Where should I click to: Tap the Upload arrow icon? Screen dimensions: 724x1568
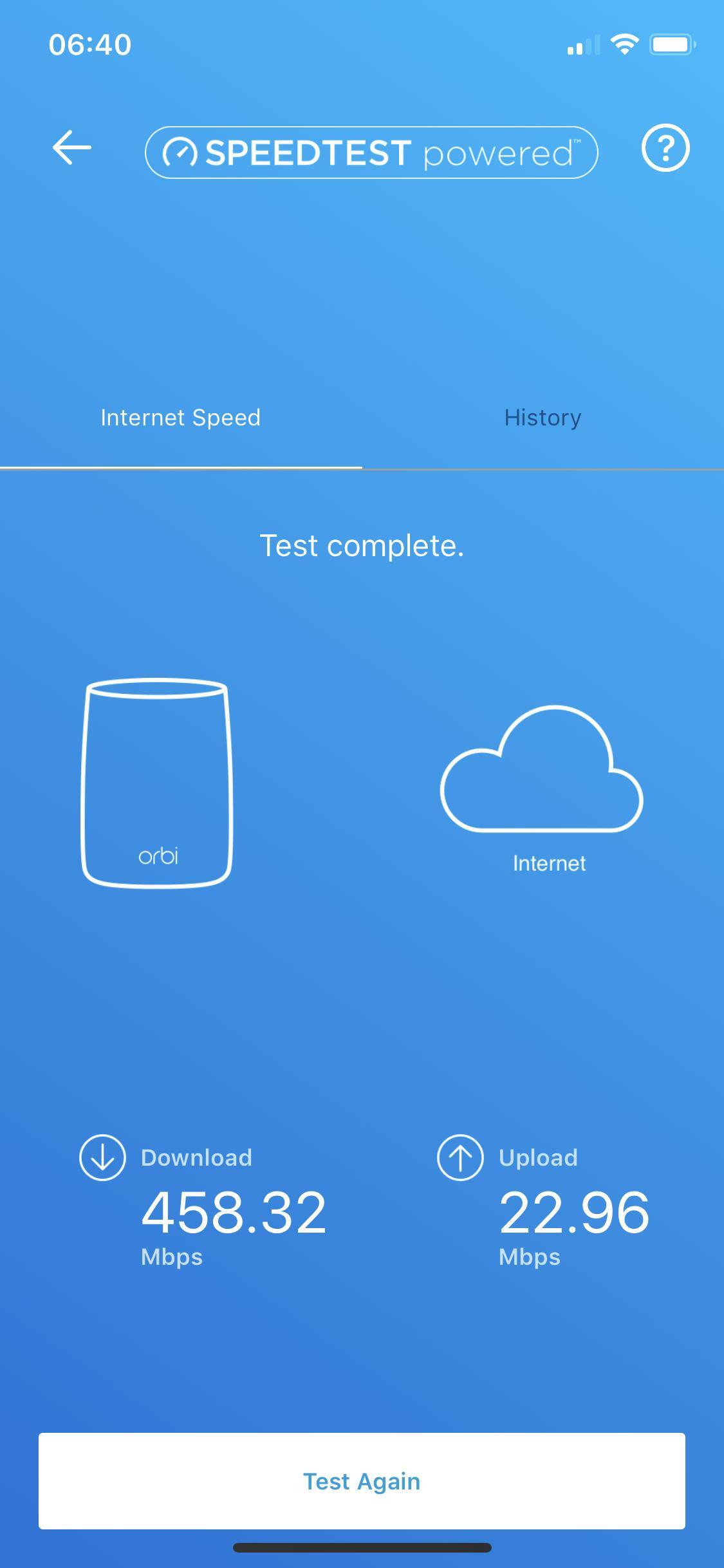tap(461, 1157)
